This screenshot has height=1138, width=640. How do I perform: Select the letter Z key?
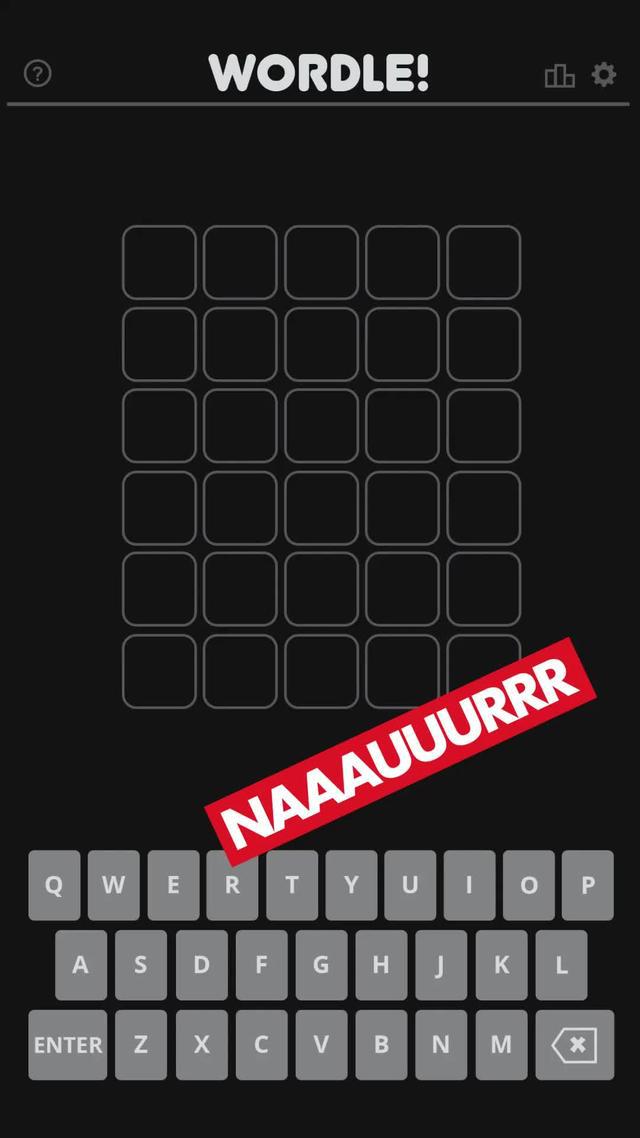click(141, 1045)
